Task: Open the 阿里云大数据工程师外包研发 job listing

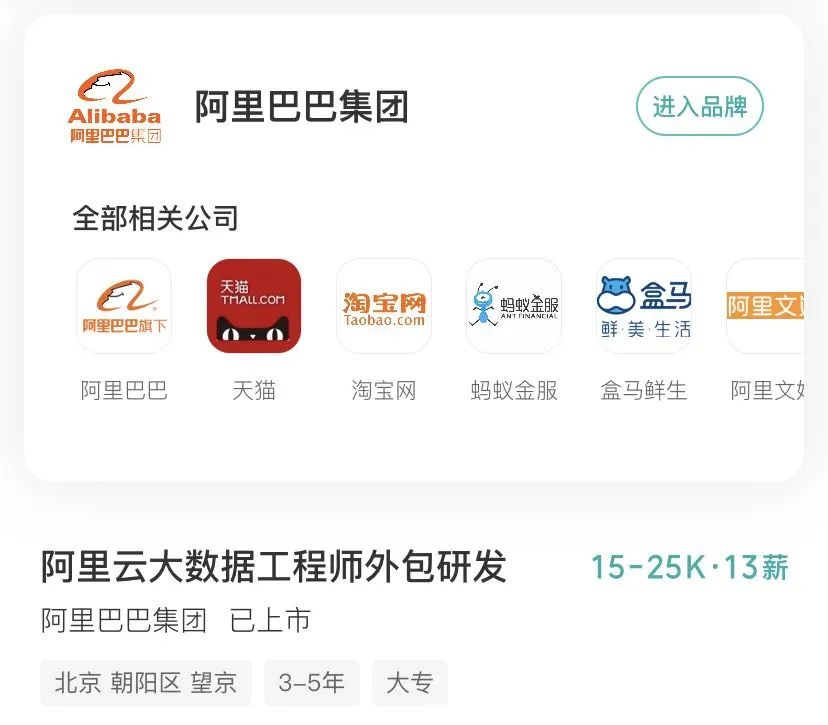Action: pos(274,567)
